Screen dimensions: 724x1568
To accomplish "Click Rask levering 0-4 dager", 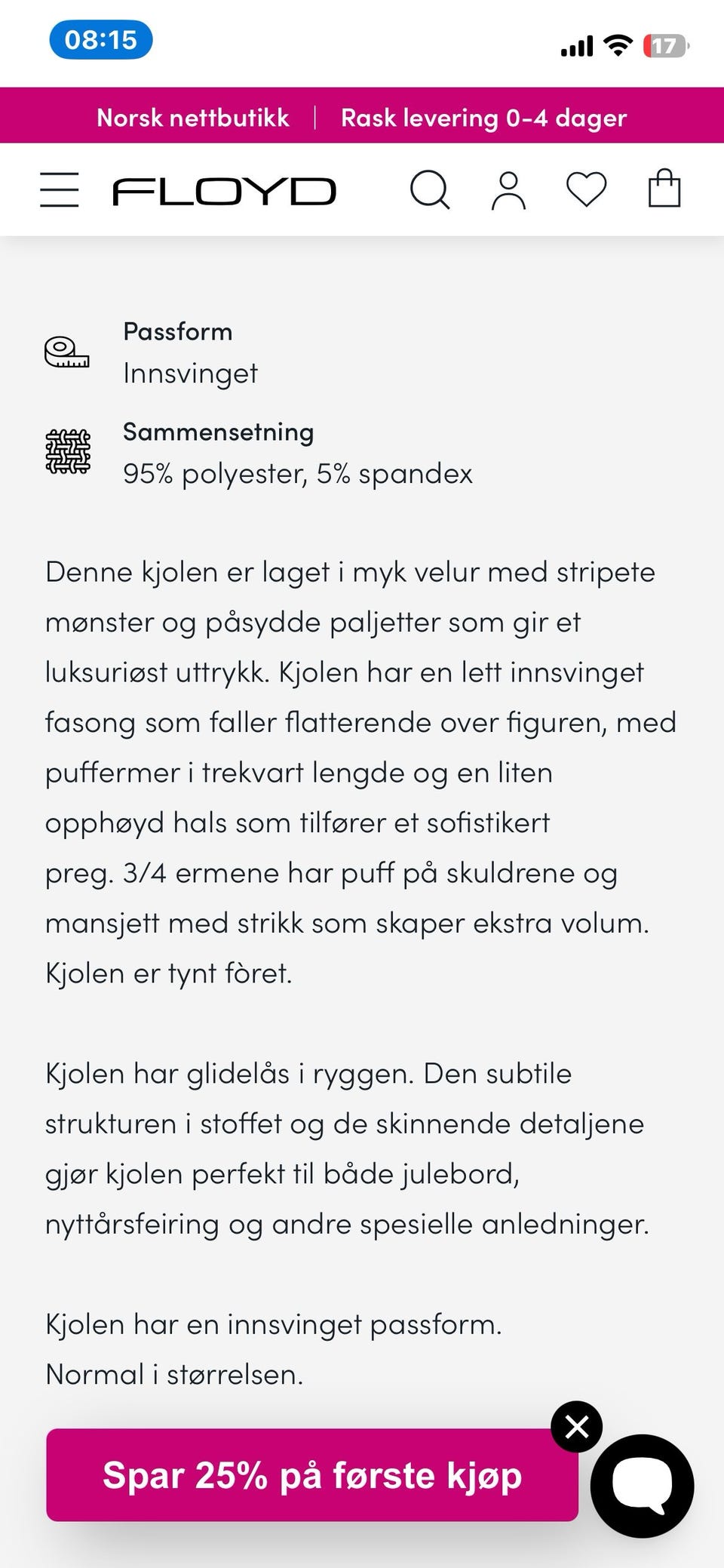I will (x=483, y=117).
